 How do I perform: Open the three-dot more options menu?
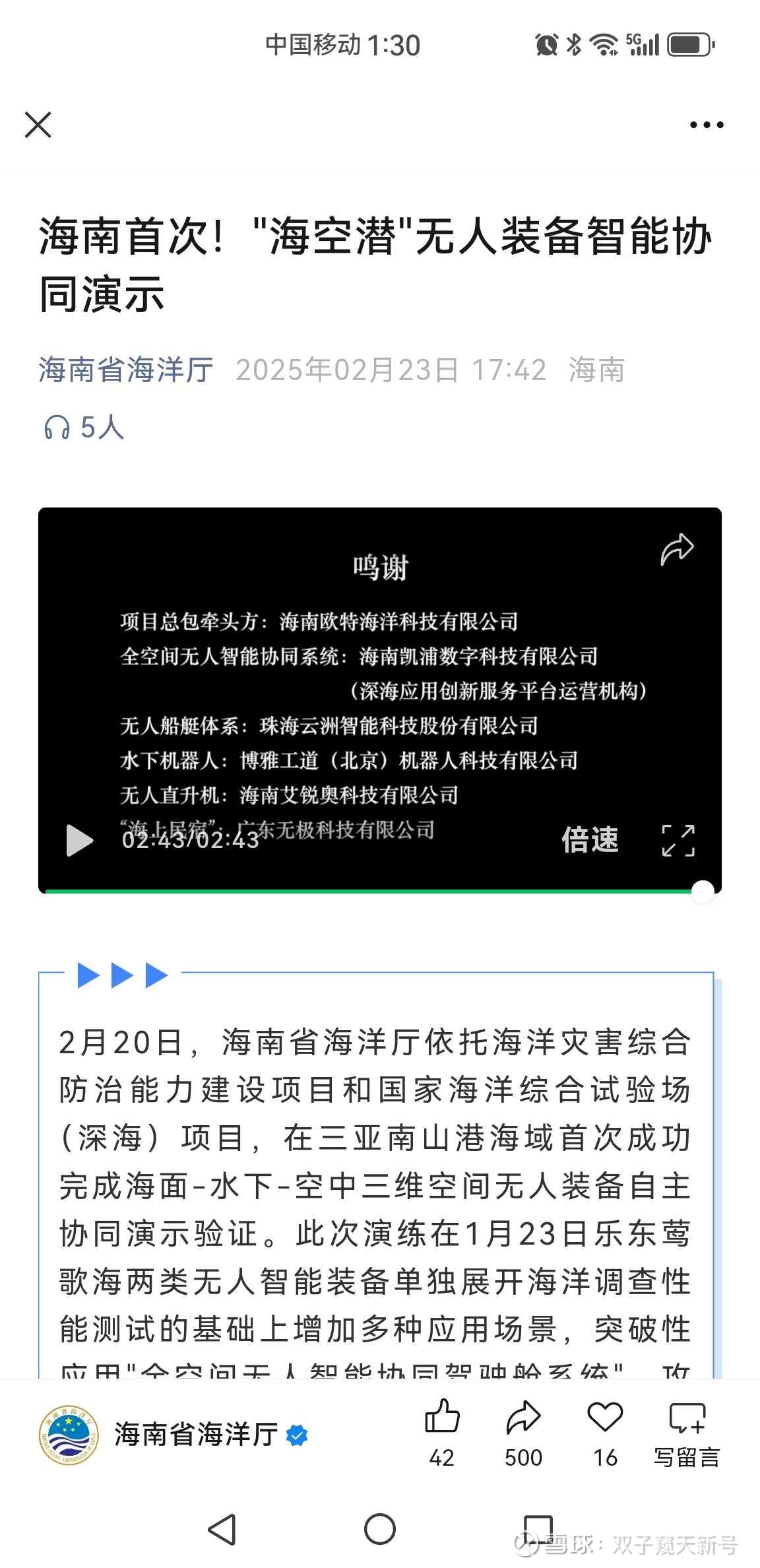click(x=707, y=124)
